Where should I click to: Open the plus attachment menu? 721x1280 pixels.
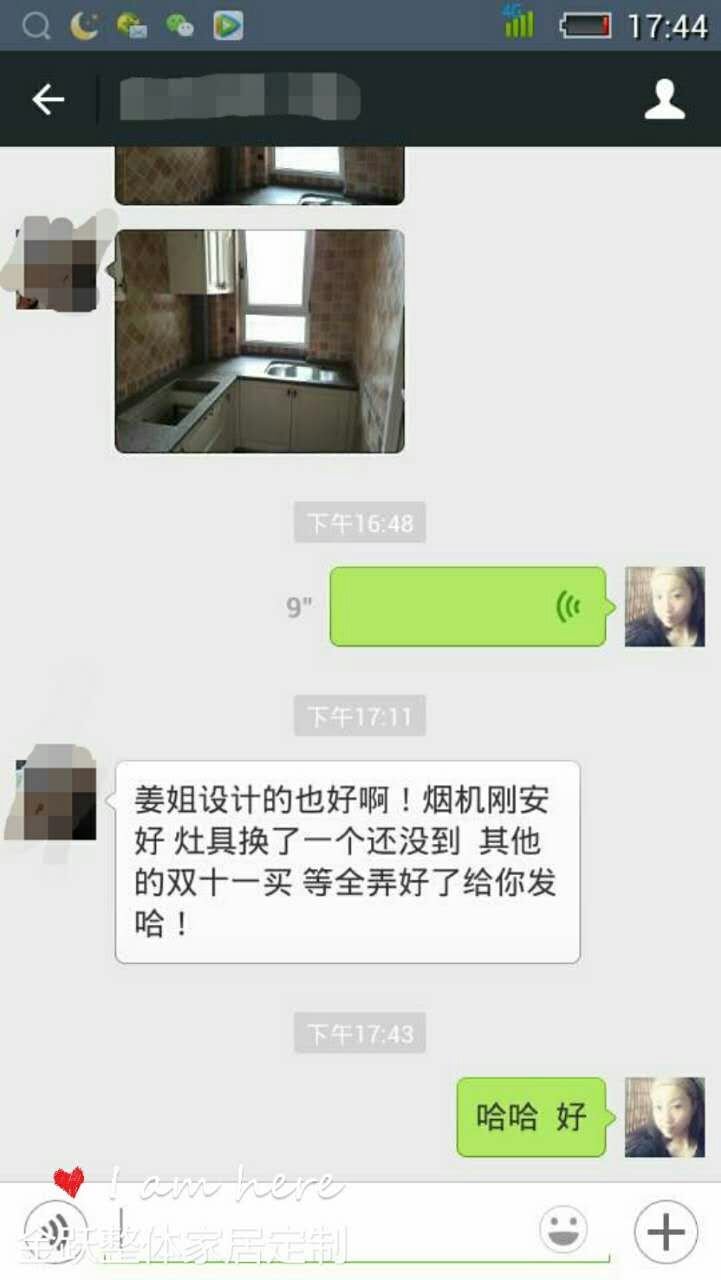(665, 1229)
